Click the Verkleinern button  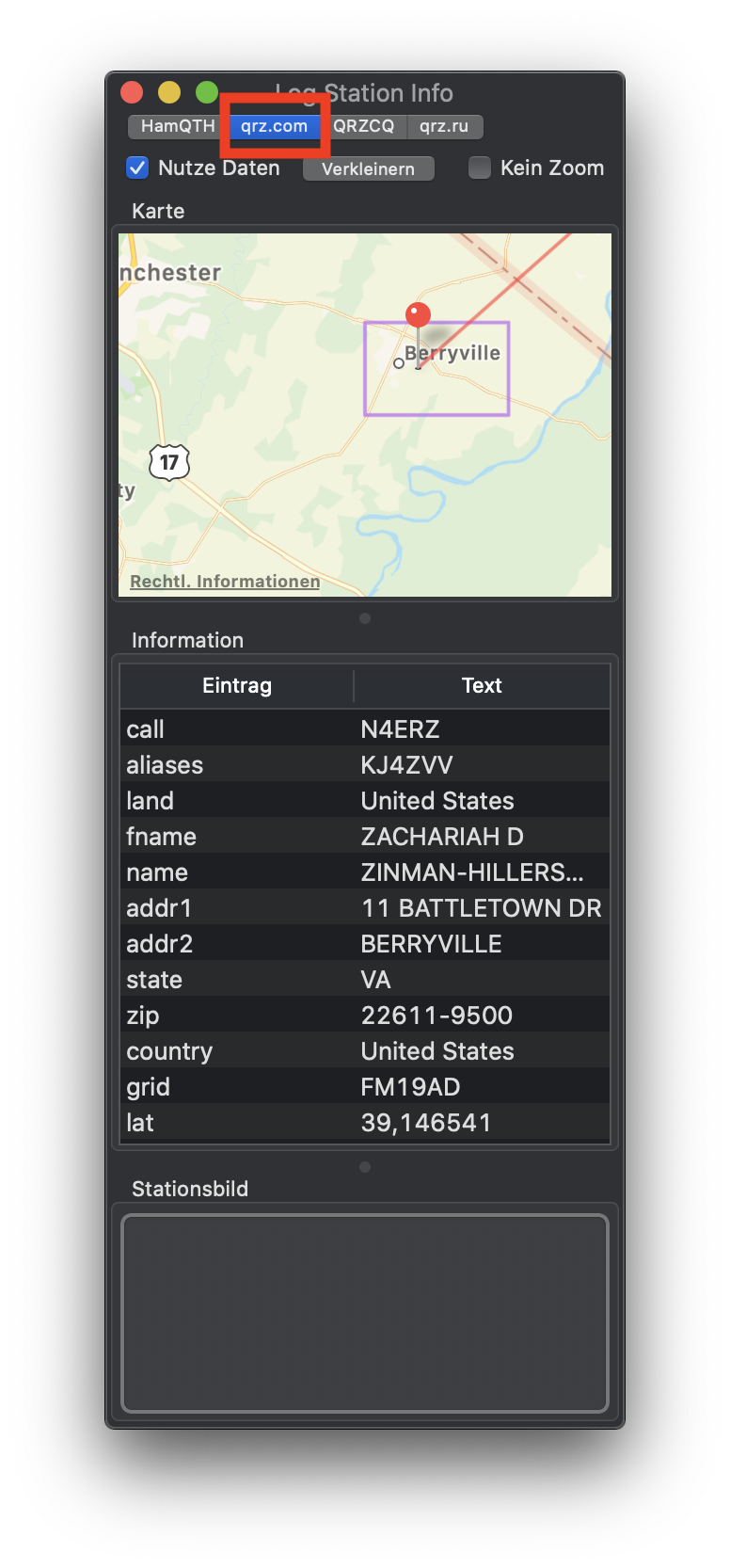pyautogui.click(x=368, y=168)
